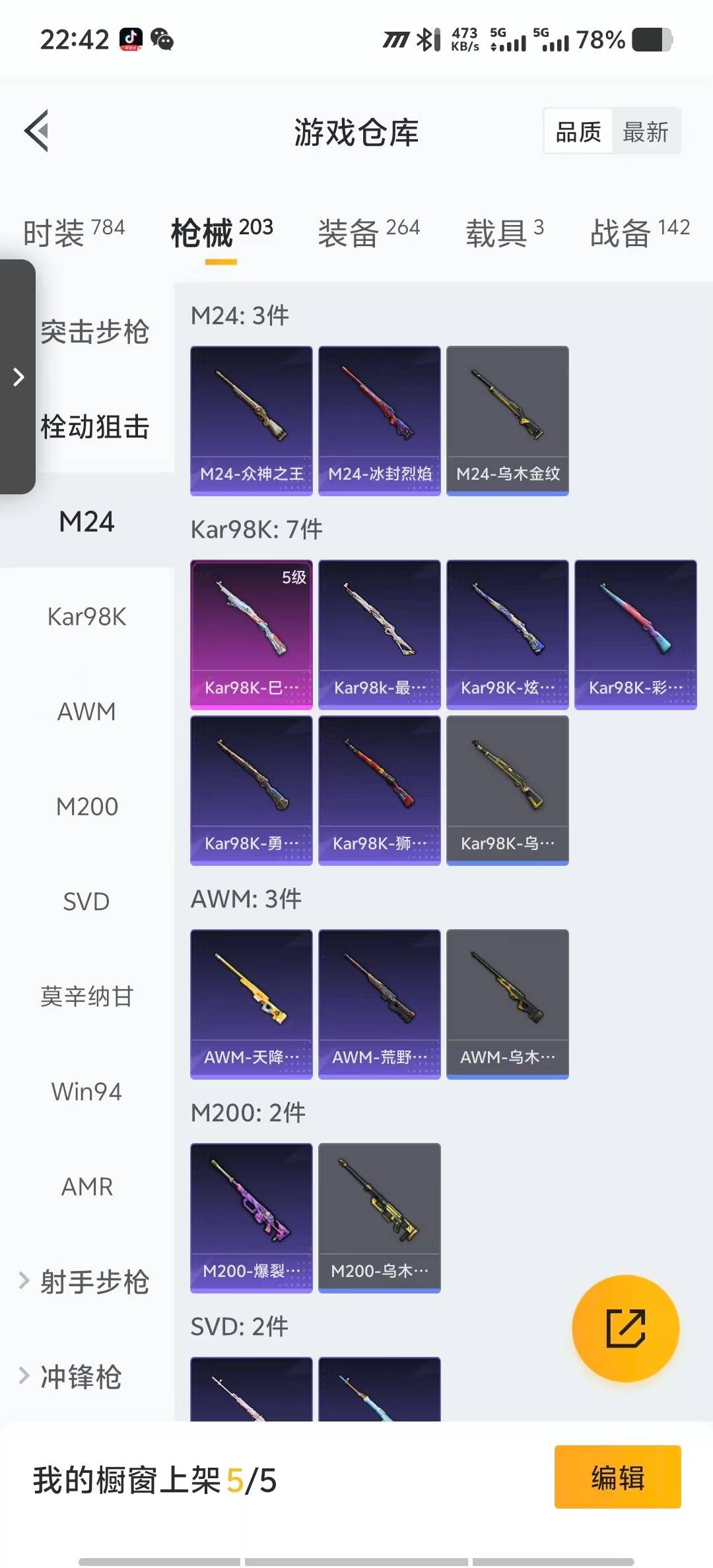
Task: Switch to the 时装 tab
Action: click(73, 232)
